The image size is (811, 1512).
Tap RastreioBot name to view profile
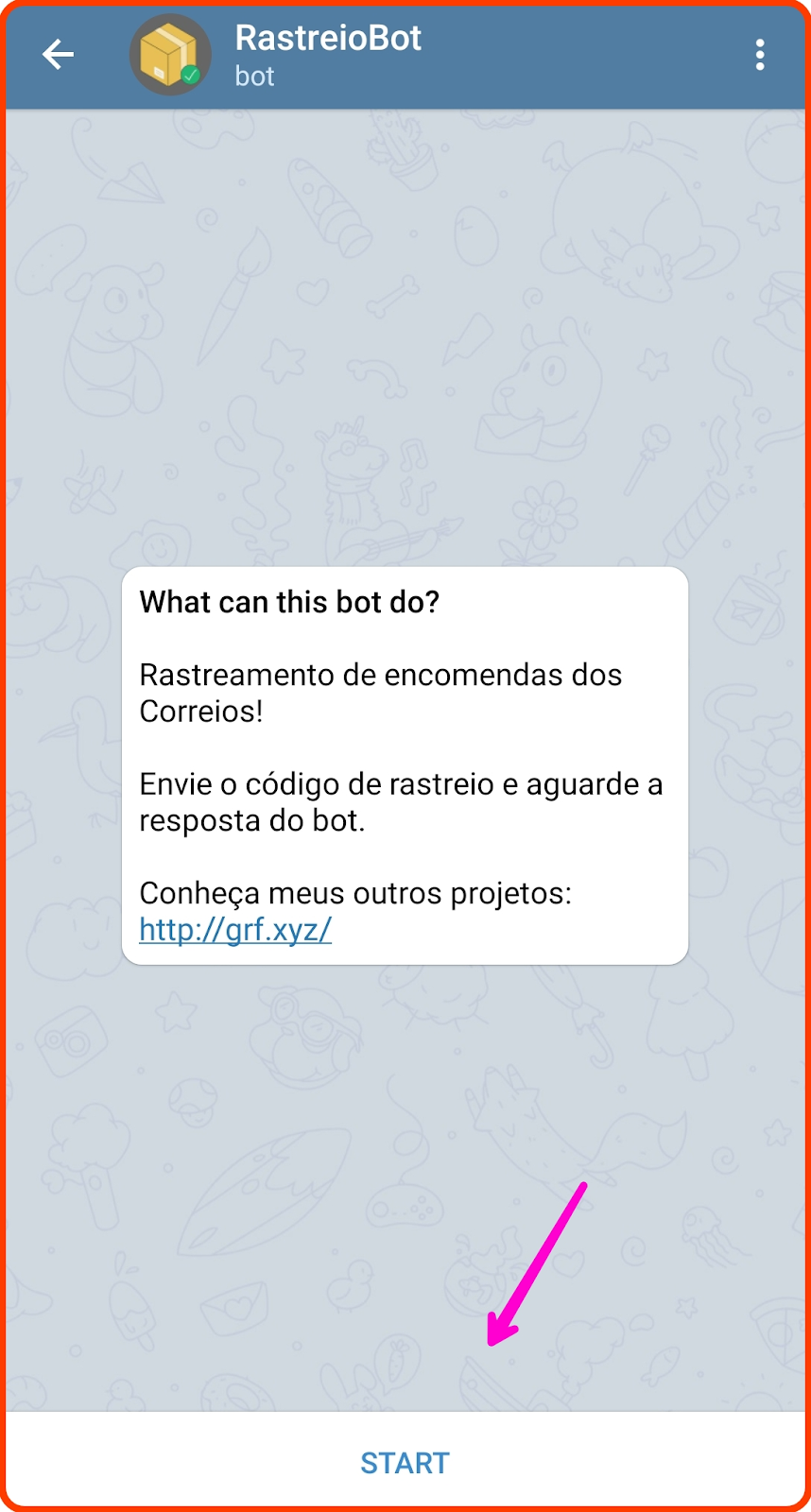pyautogui.click(x=327, y=40)
